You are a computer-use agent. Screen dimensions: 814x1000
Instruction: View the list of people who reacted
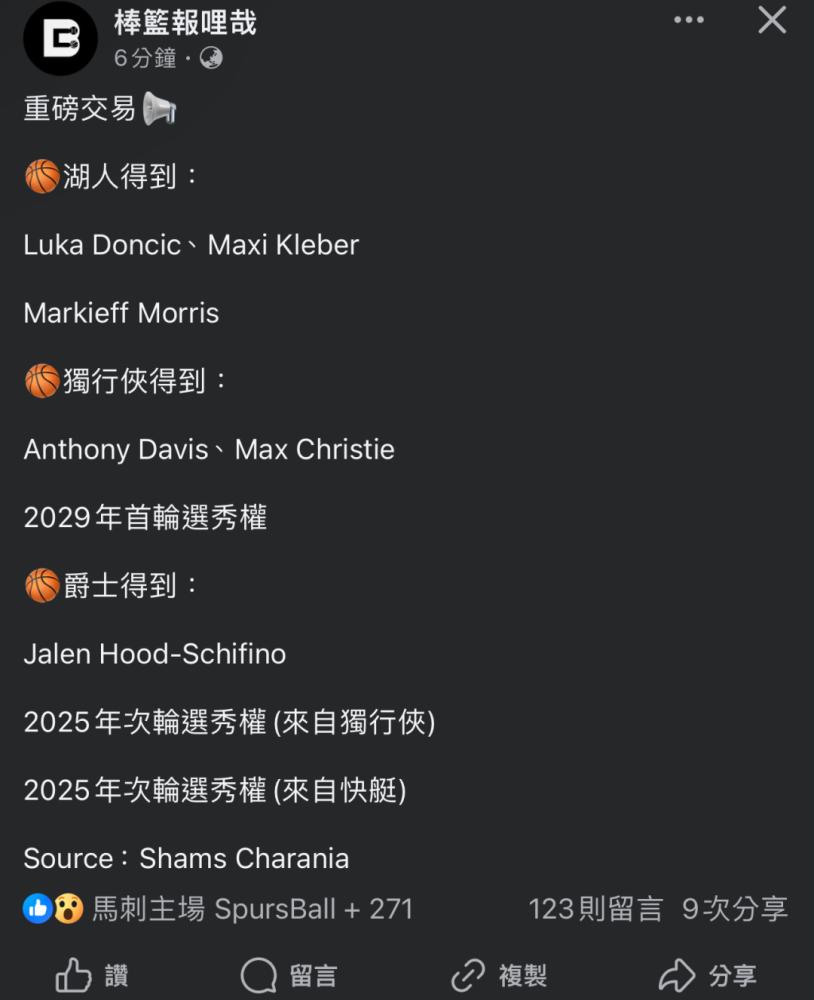(218, 908)
